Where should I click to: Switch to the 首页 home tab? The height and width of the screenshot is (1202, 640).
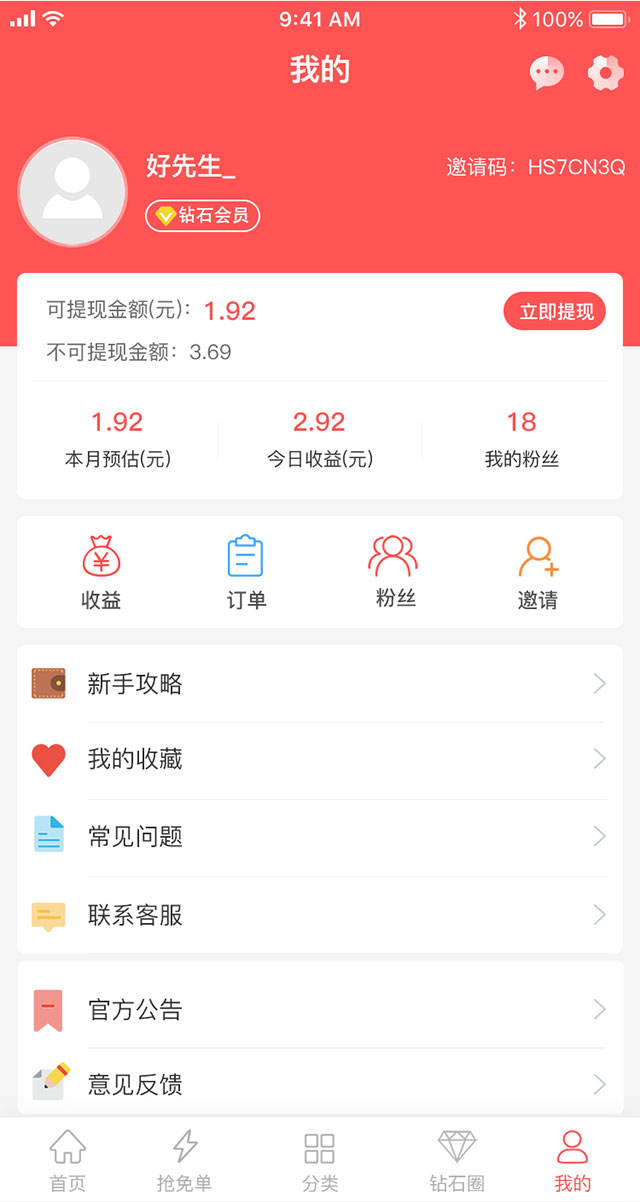click(68, 1160)
